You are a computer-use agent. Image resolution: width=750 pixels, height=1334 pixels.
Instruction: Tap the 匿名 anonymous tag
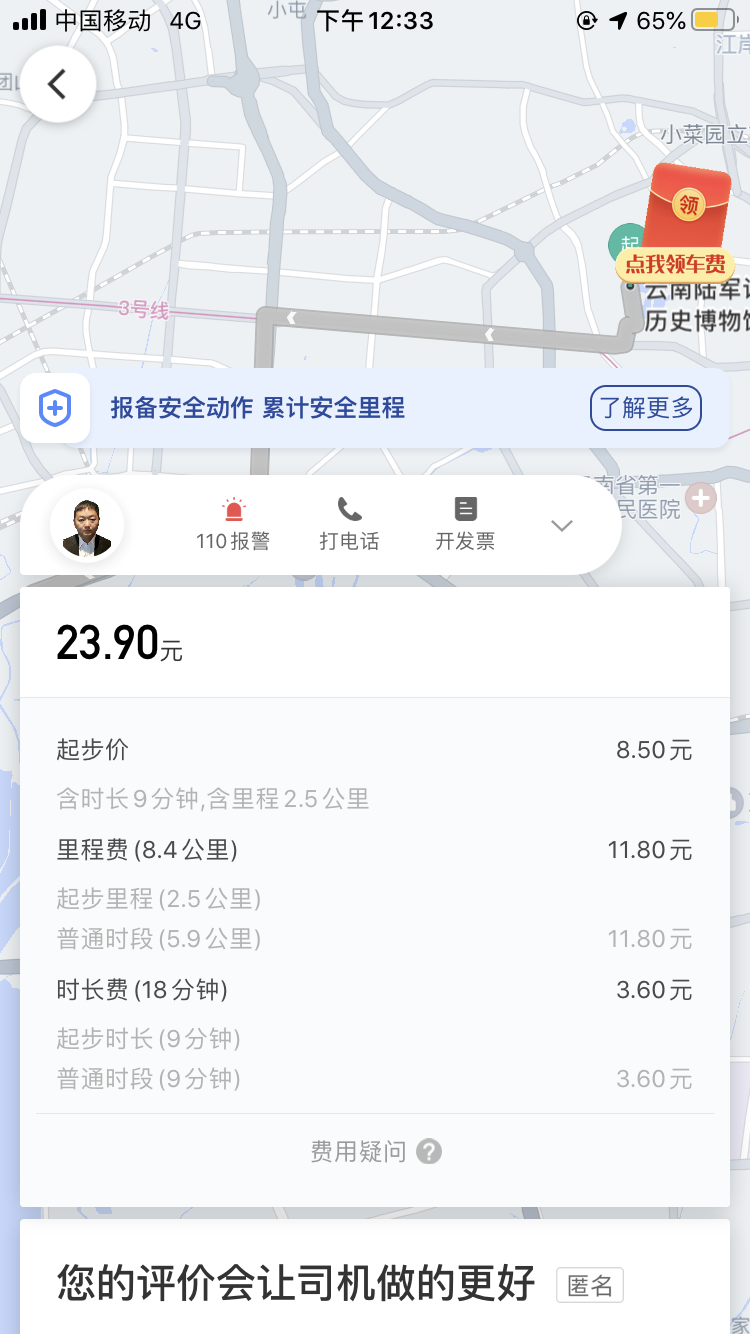point(590,1285)
